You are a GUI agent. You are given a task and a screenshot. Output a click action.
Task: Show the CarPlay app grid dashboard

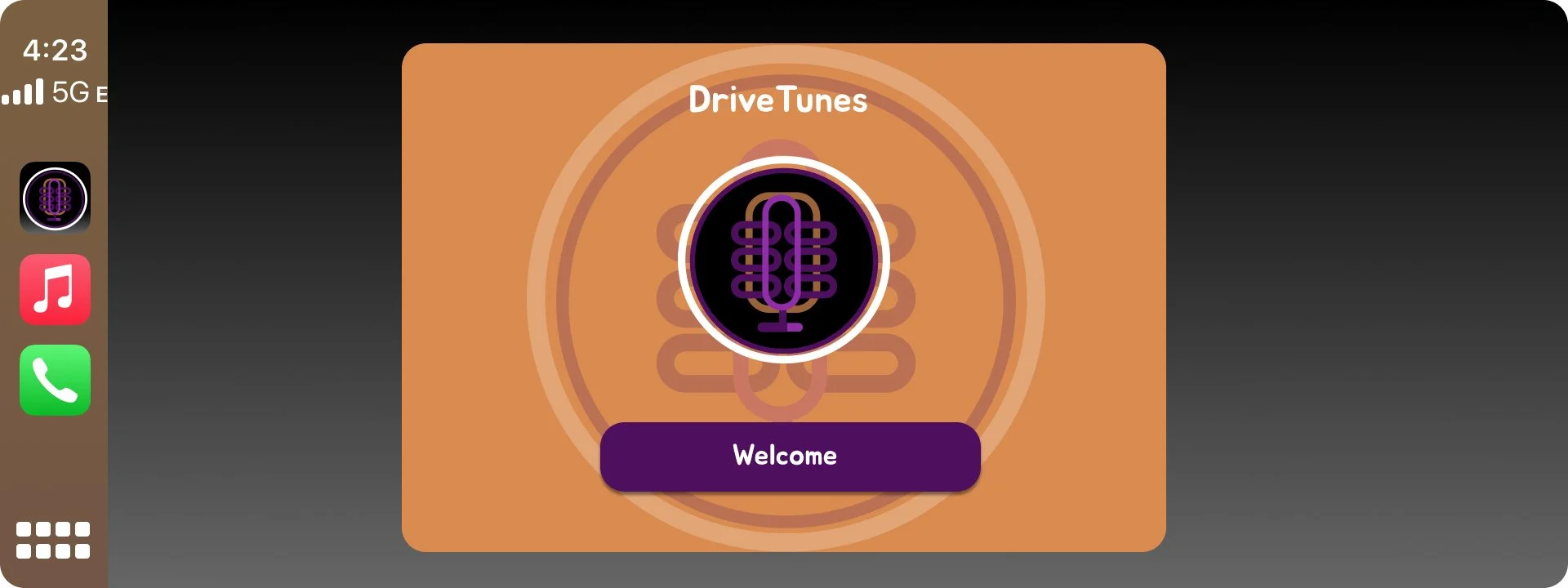[x=53, y=540]
